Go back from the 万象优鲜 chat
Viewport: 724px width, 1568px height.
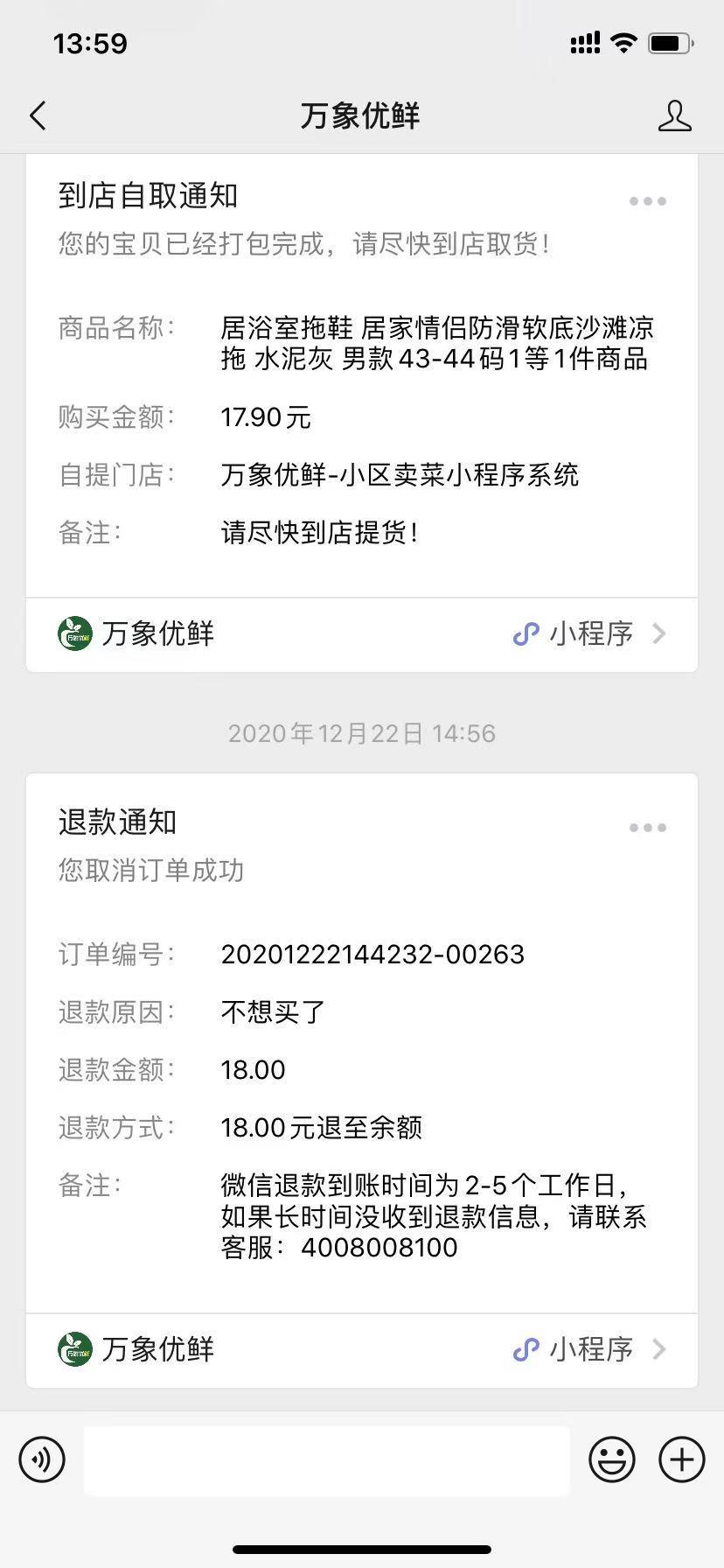[x=38, y=115]
